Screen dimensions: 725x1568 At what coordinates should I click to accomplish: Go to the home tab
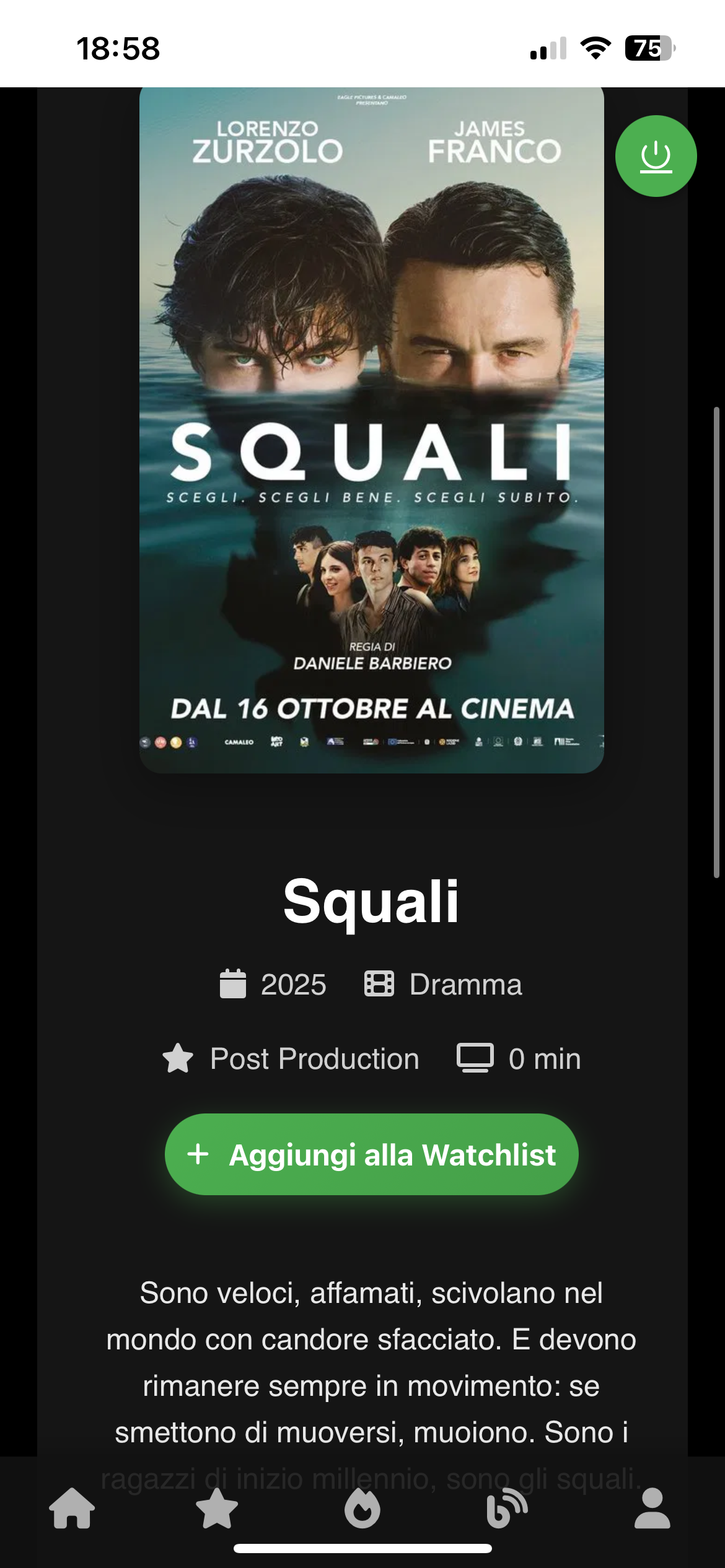pyautogui.click(x=72, y=1509)
